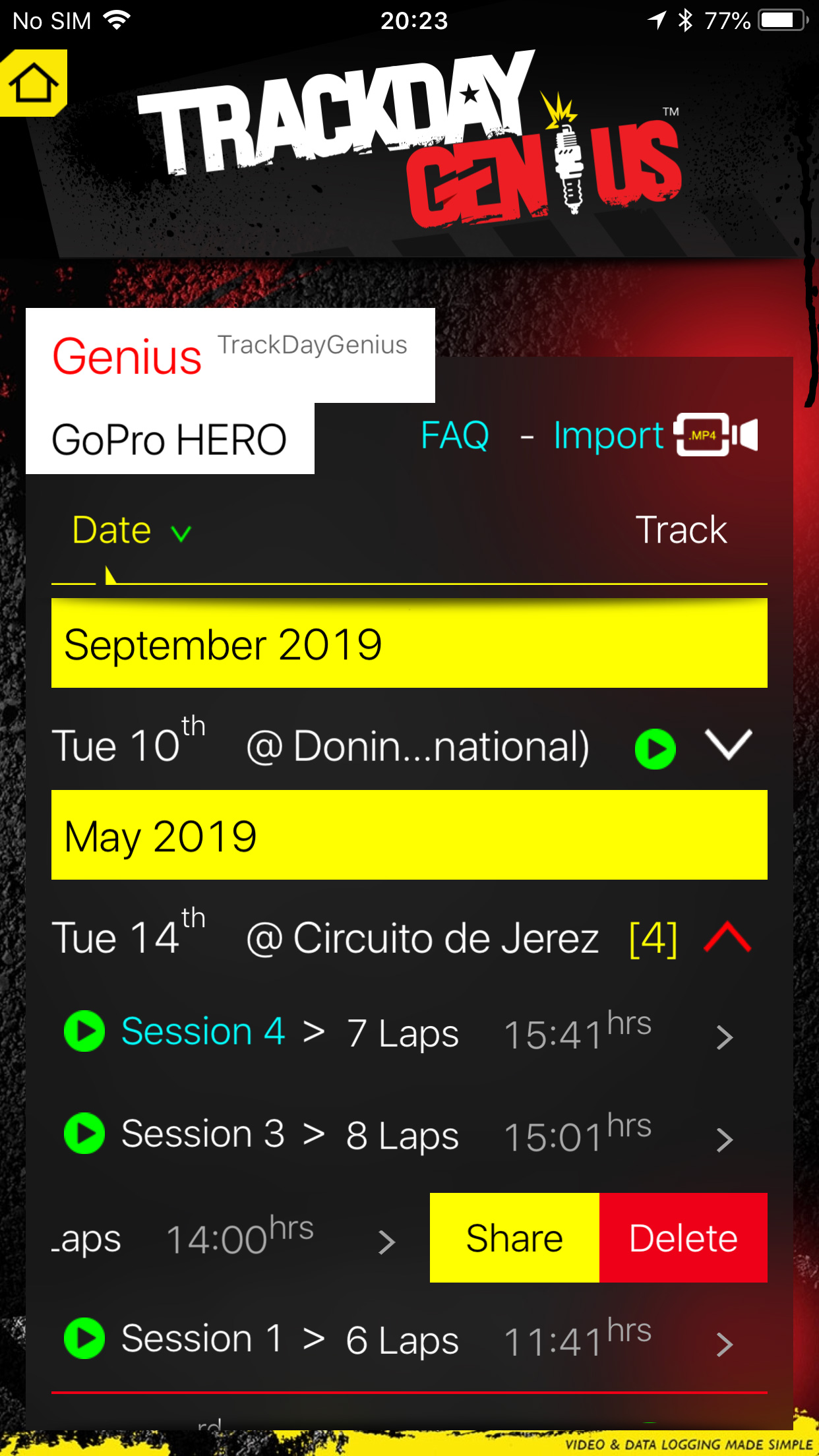Delete the 14:00hrs session

(x=683, y=1238)
